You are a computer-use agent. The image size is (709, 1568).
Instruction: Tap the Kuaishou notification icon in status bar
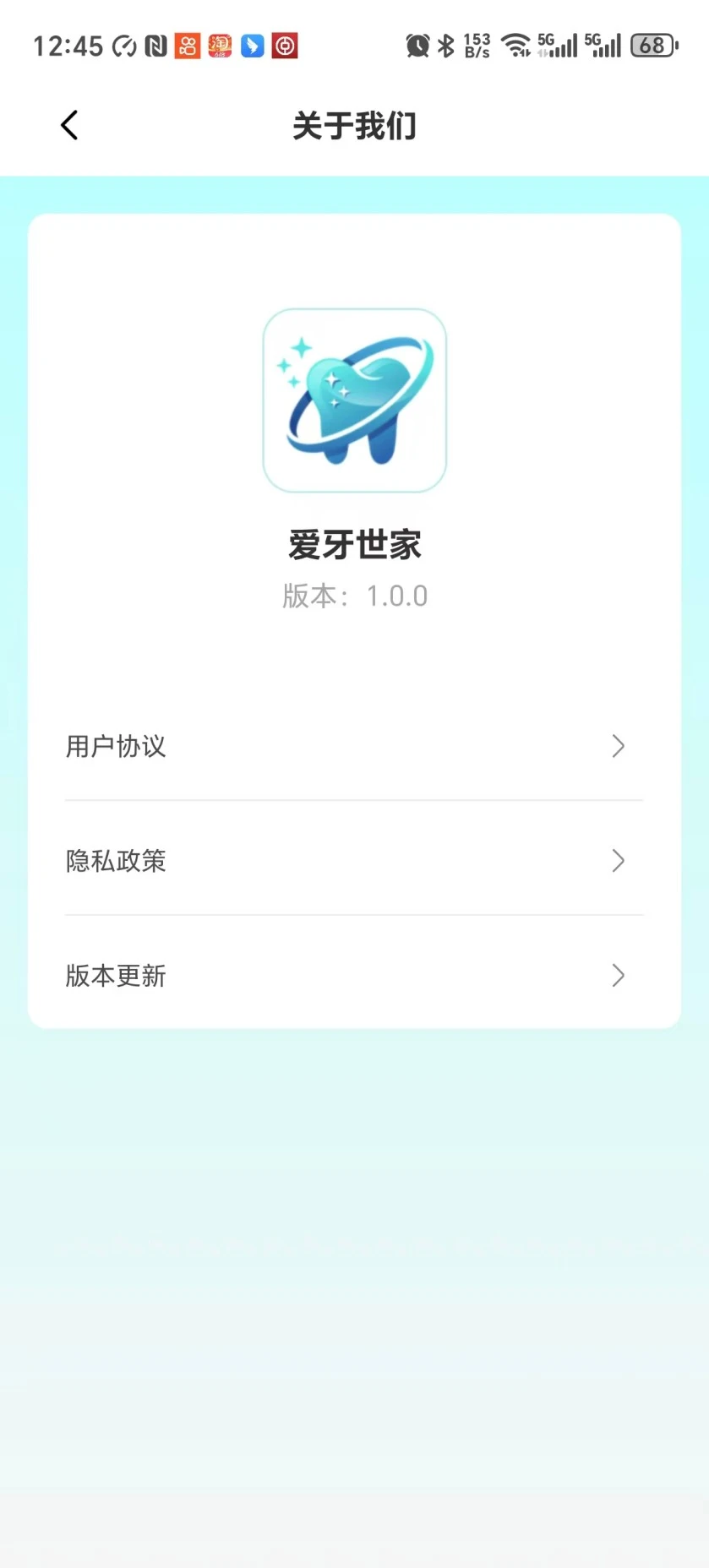click(188, 46)
